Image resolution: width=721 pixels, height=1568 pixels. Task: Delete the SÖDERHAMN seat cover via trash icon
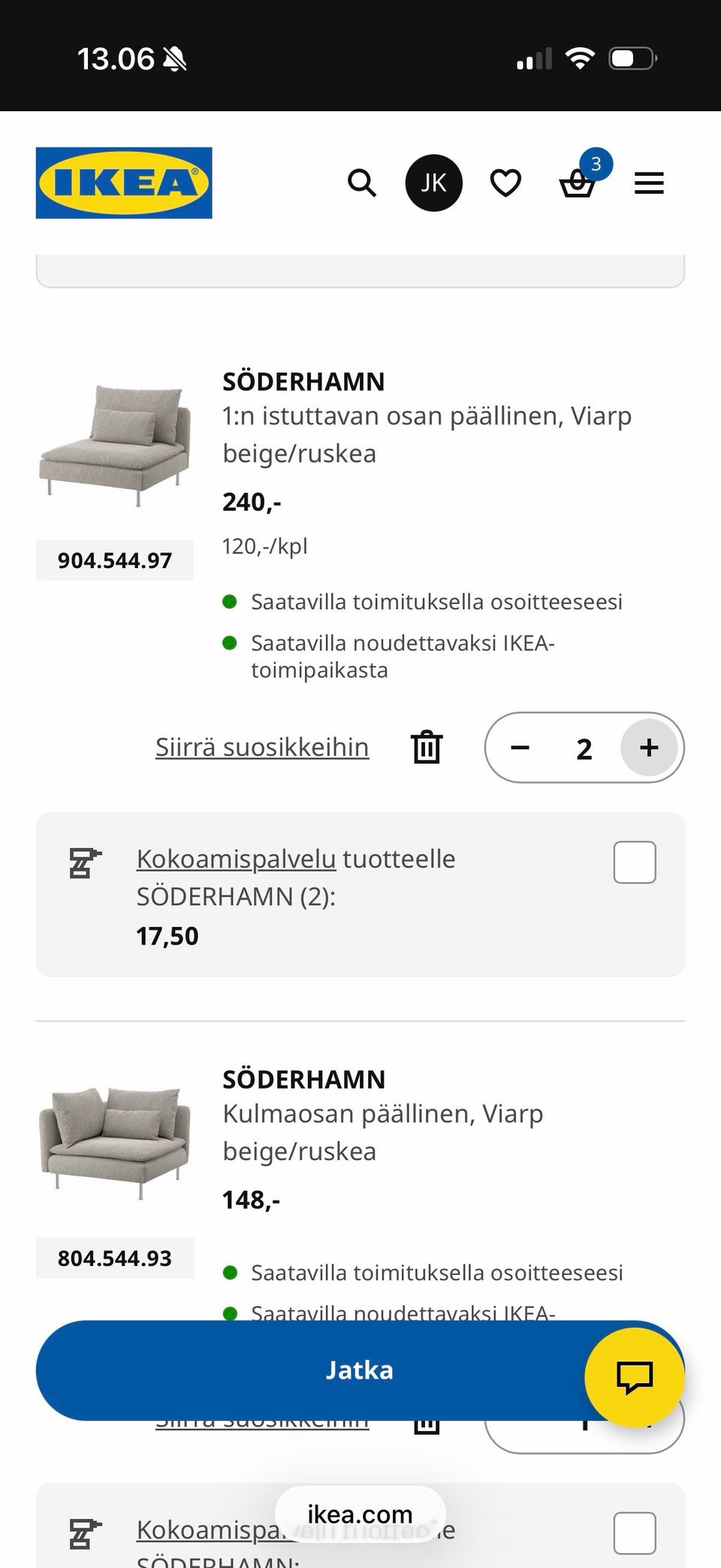427,747
